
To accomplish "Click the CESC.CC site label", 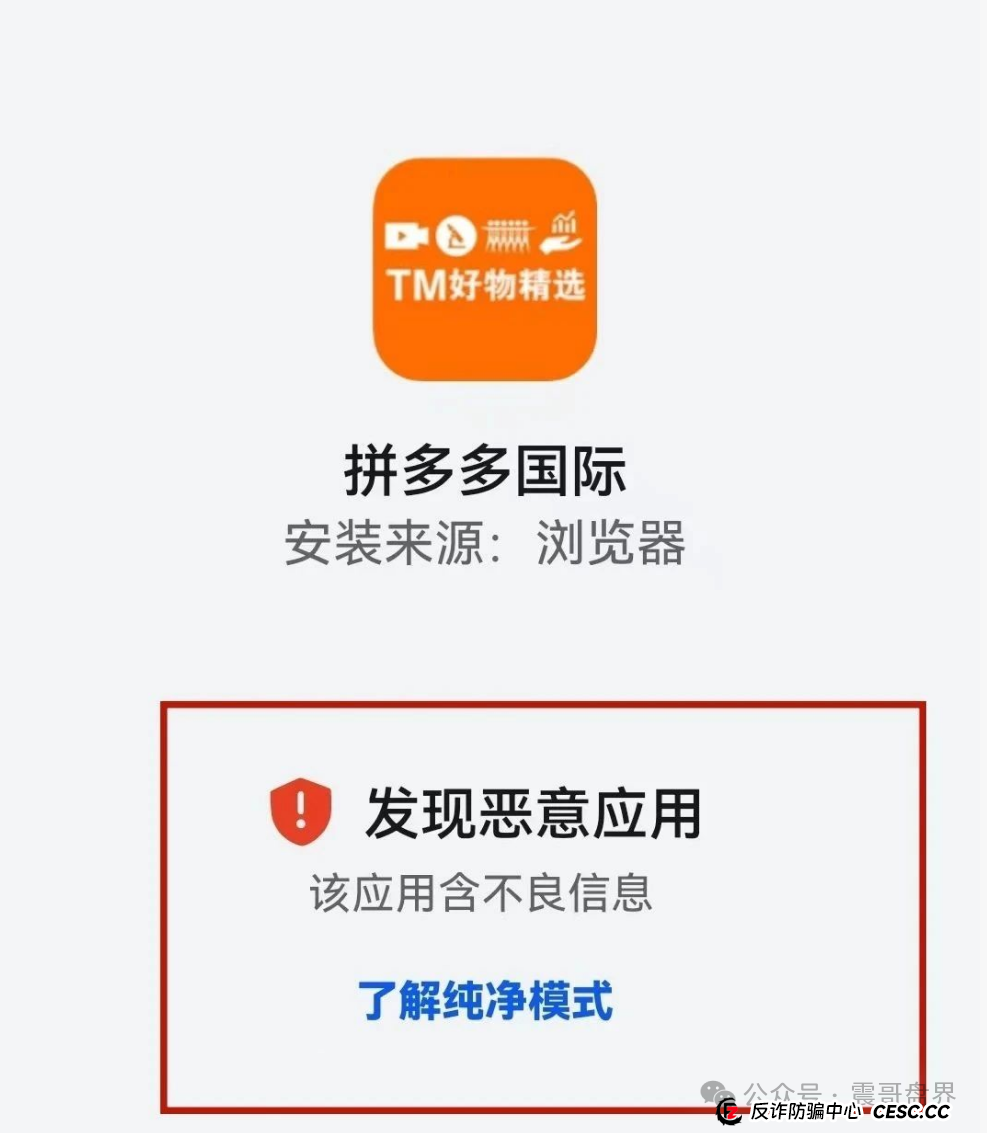I will pos(913,1113).
